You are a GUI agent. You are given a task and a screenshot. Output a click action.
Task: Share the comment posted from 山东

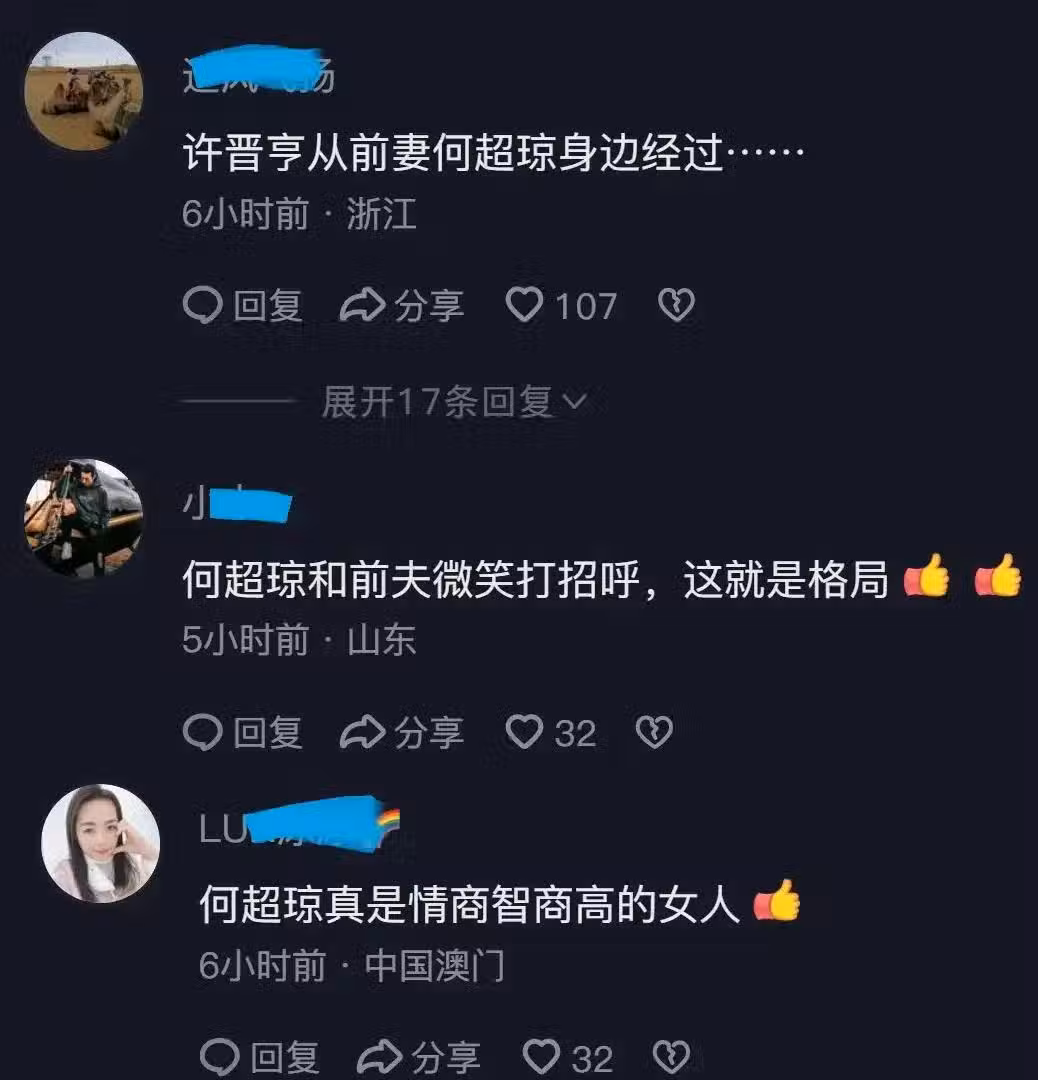[x=402, y=733]
